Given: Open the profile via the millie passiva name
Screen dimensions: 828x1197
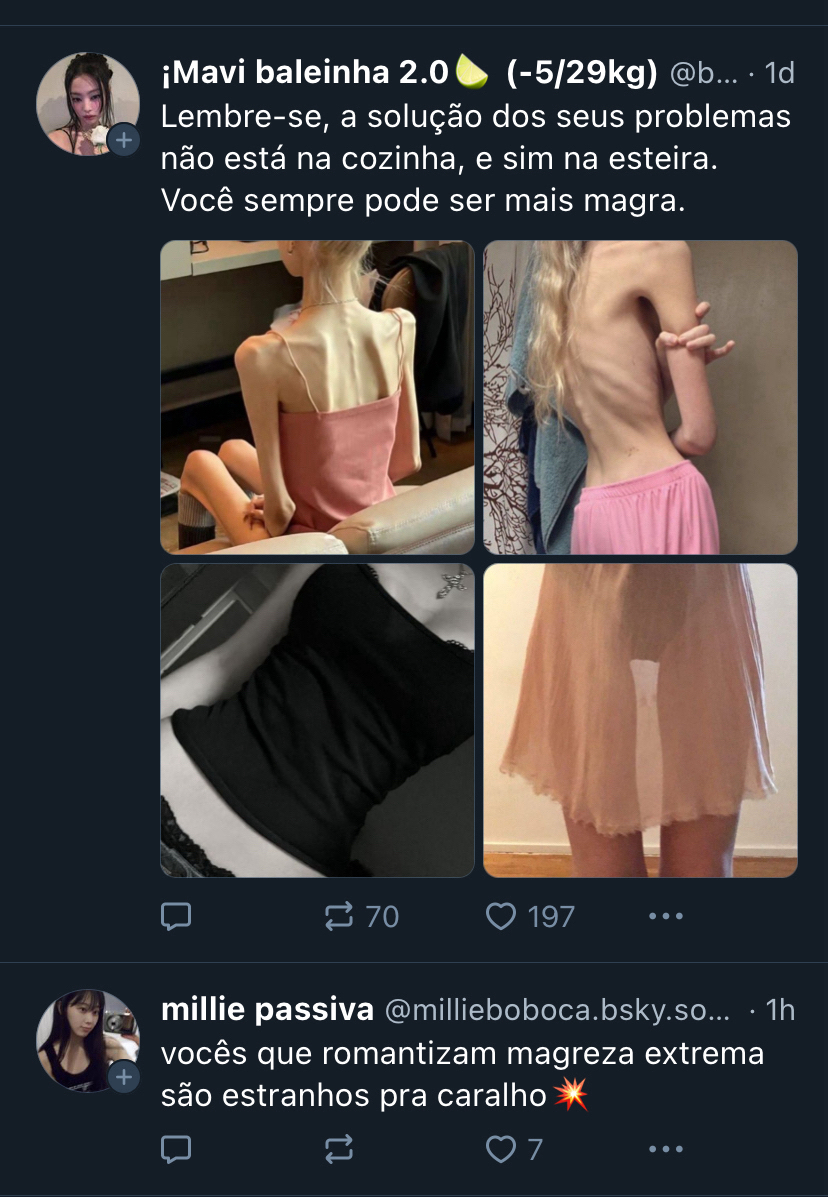Looking at the screenshot, I should [x=267, y=1010].
